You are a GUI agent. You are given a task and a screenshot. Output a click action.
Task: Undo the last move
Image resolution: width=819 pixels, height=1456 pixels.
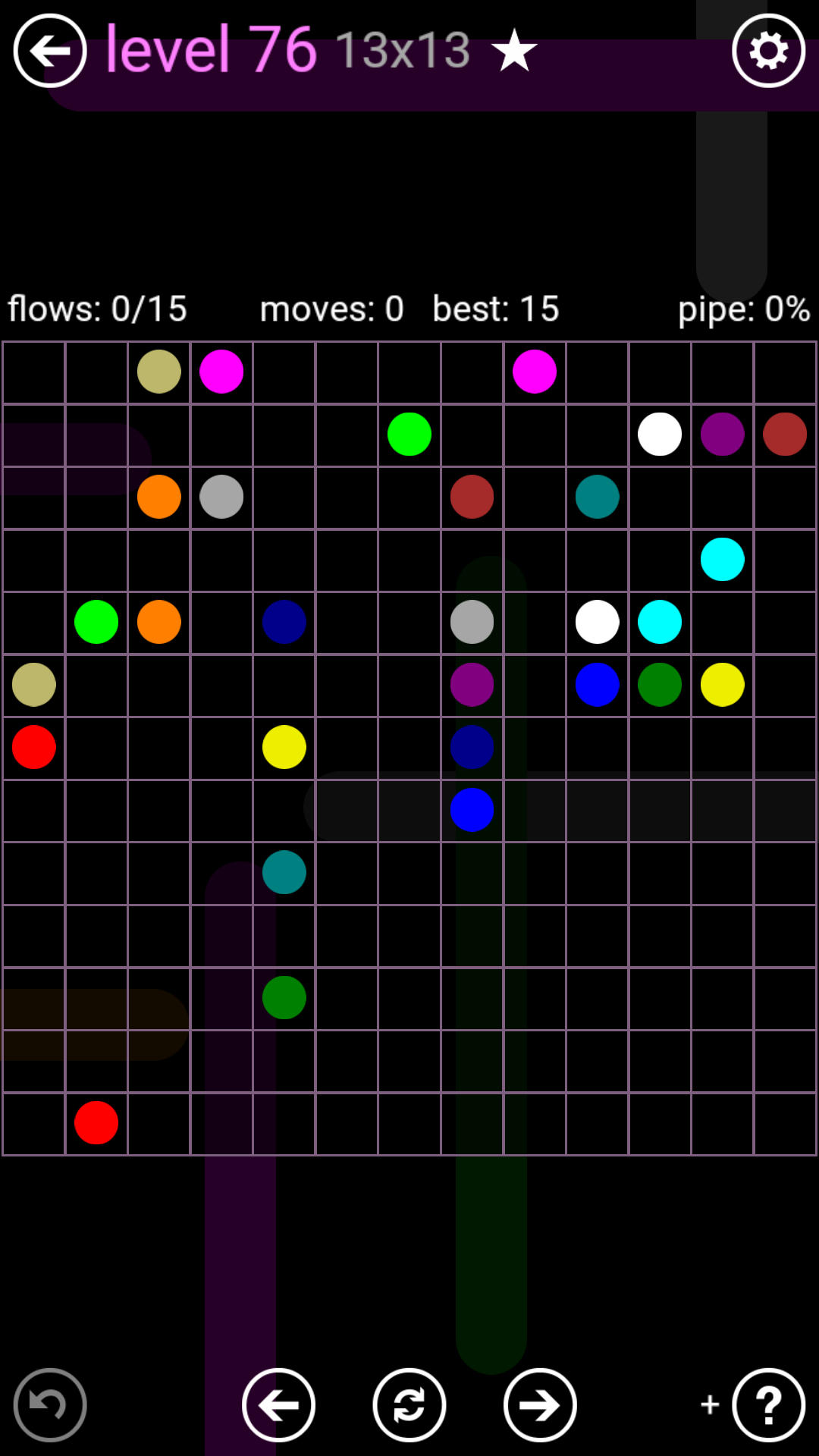pos(50,1404)
